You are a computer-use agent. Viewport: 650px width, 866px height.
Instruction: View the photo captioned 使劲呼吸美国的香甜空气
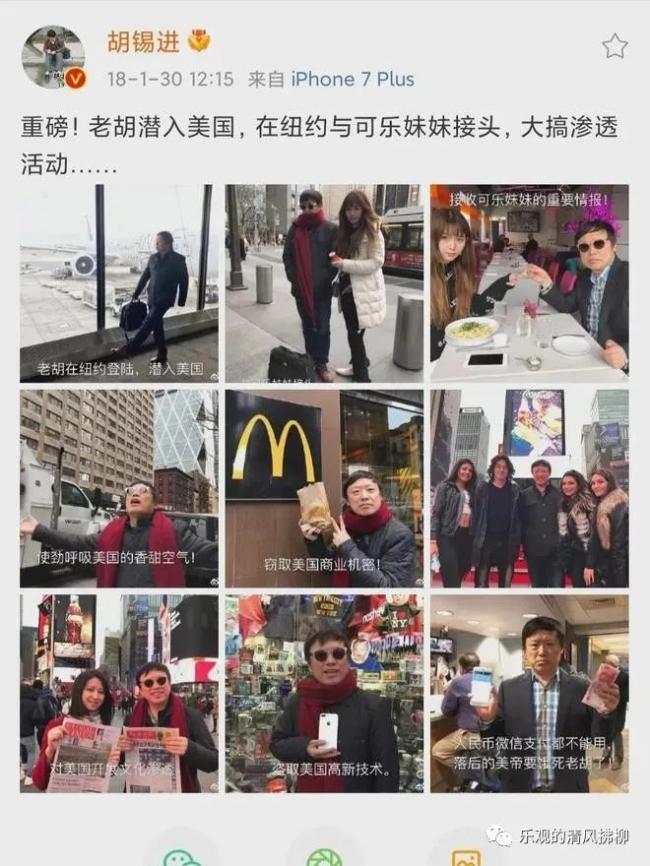[119, 488]
